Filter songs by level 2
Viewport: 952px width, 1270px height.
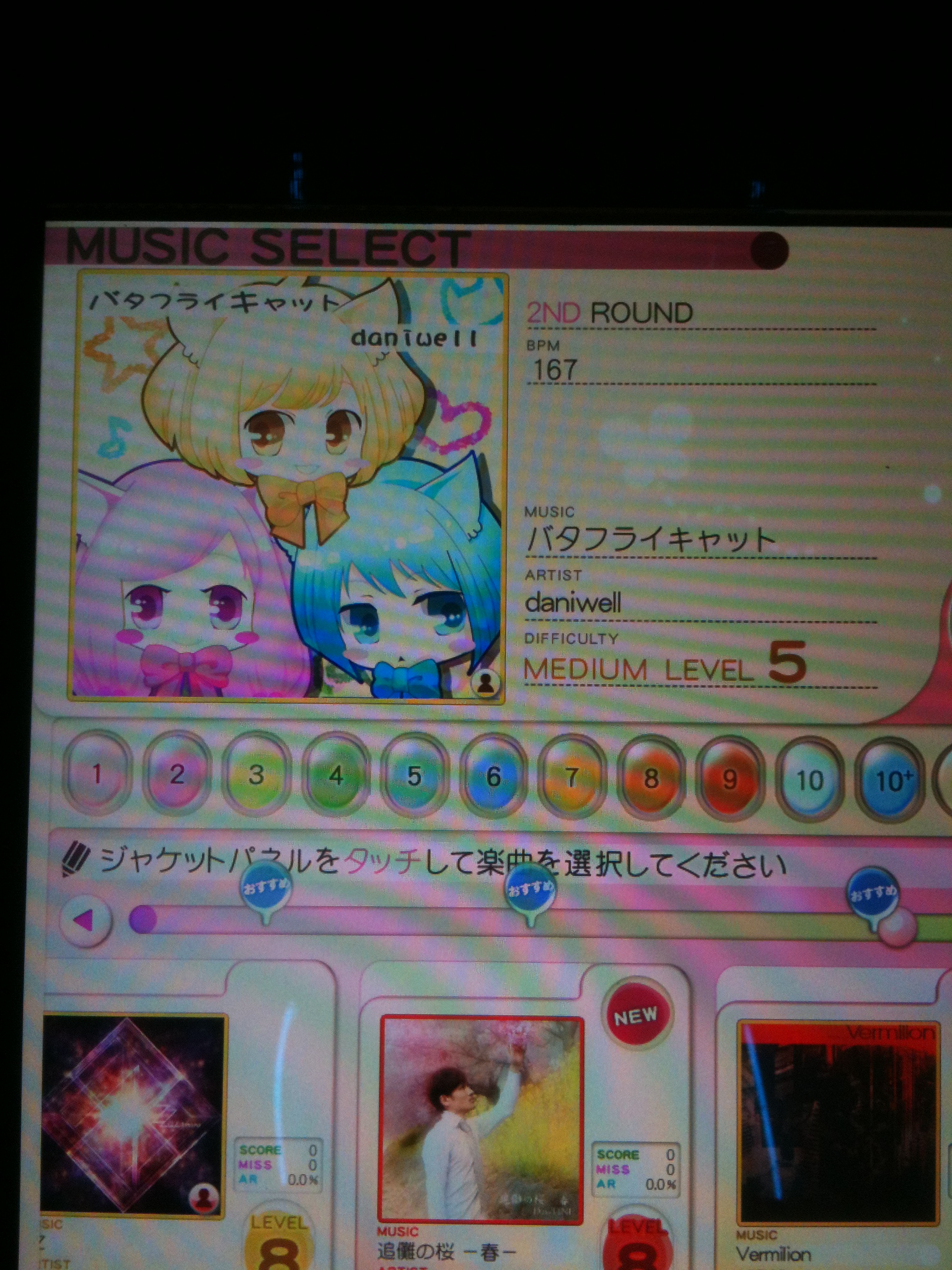177,775
